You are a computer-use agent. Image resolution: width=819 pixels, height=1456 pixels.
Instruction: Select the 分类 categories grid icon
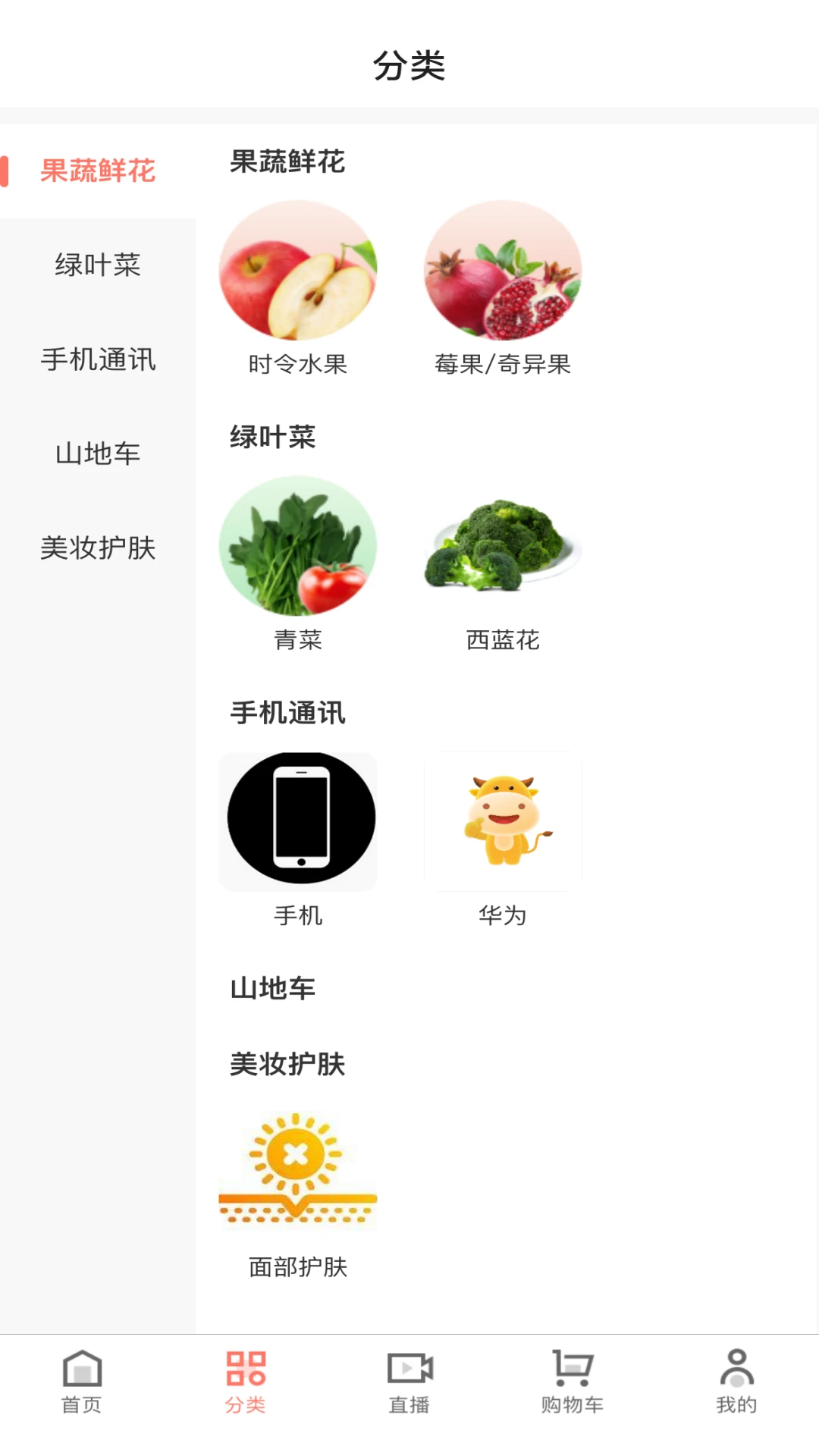245,1373
